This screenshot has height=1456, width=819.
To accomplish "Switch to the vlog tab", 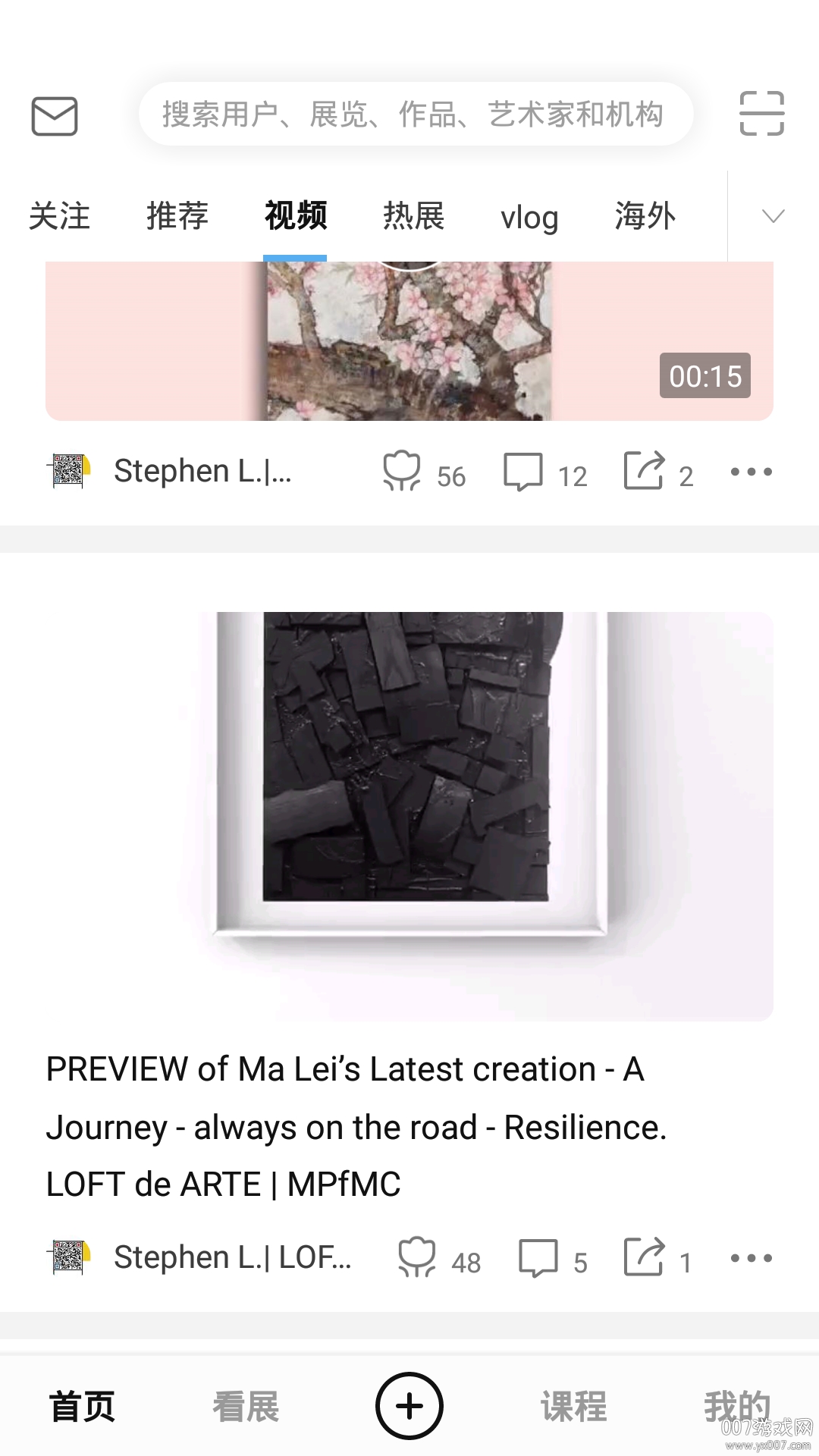I will pyautogui.click(x=529, y=218).
